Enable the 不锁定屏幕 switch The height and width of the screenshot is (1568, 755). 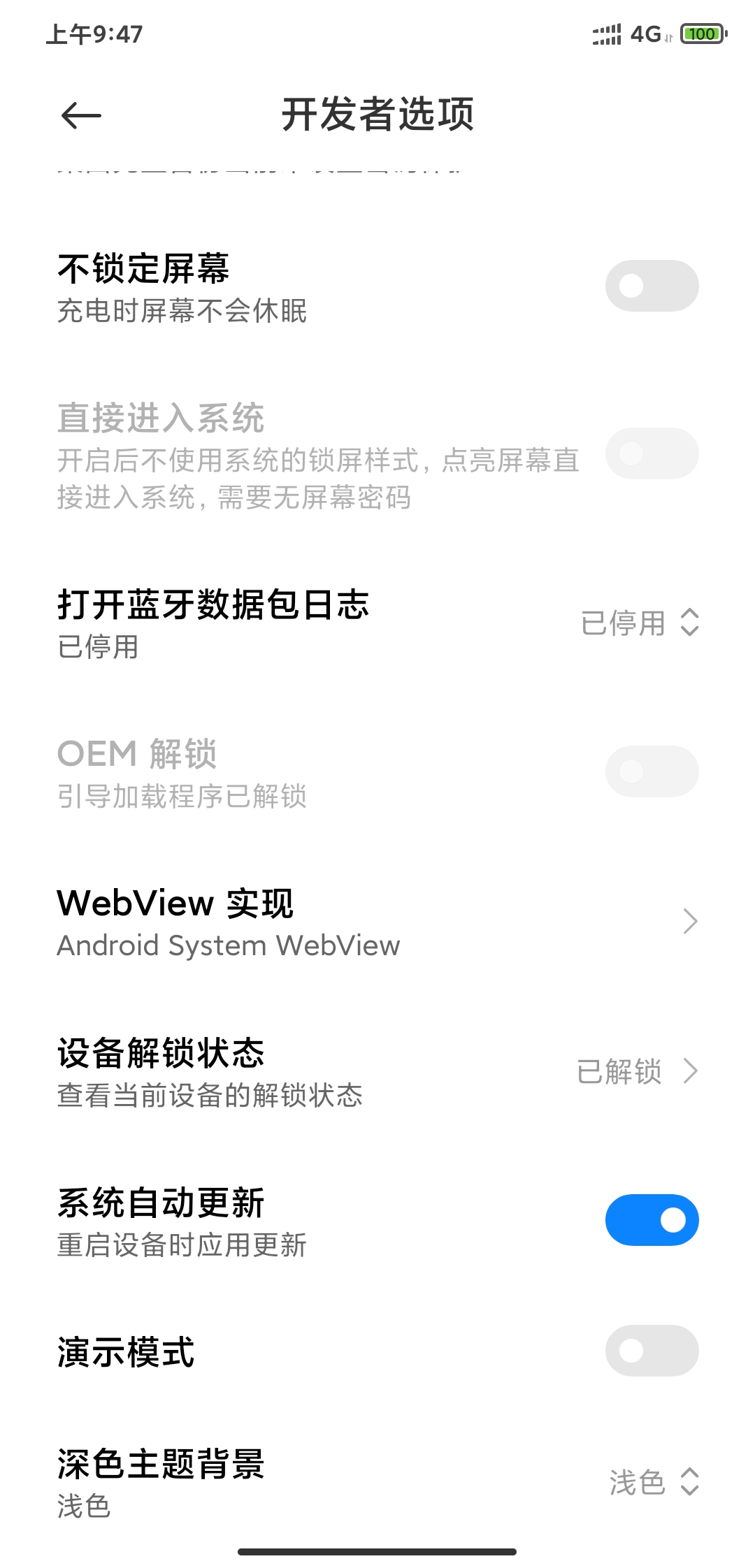point(652,286)
